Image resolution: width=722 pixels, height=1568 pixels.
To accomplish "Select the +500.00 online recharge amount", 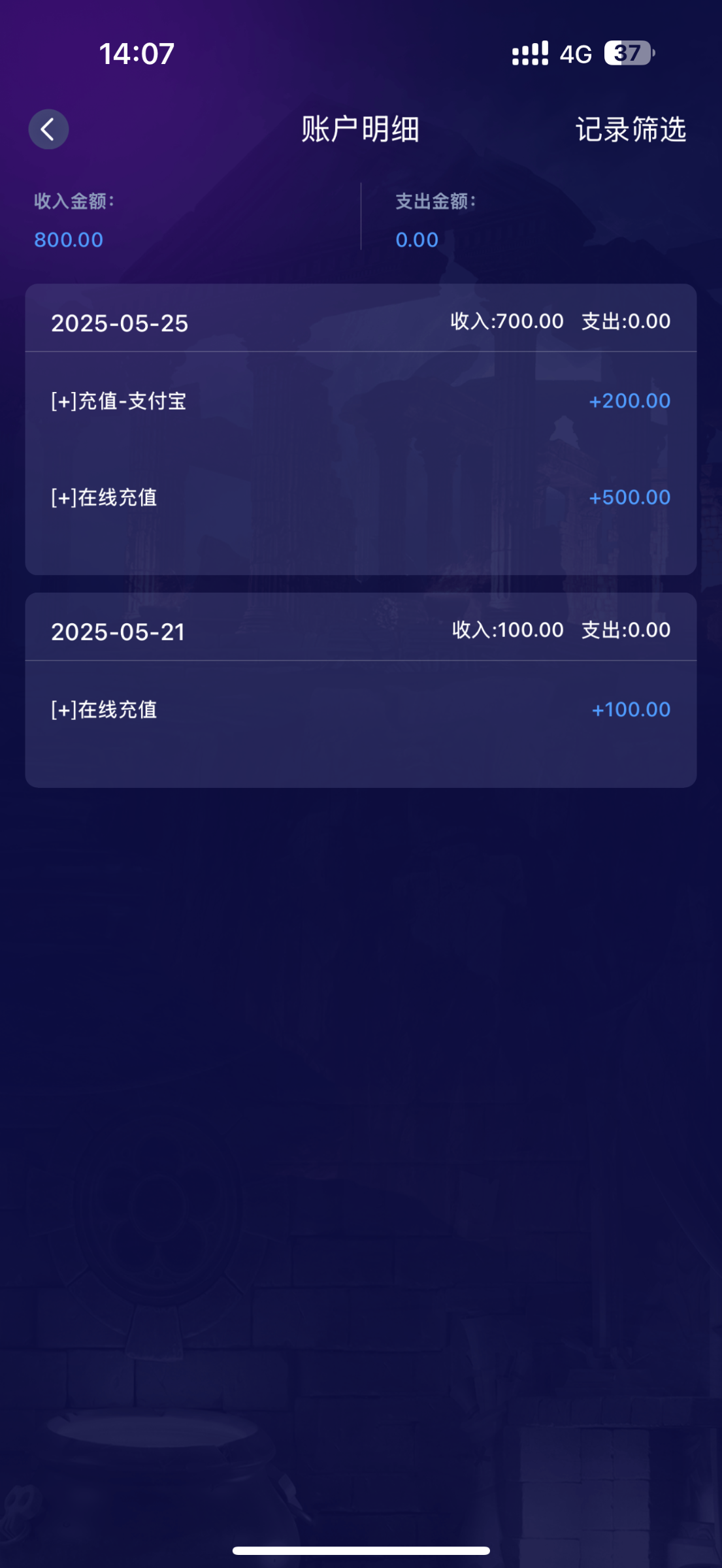I will [629, 497].
